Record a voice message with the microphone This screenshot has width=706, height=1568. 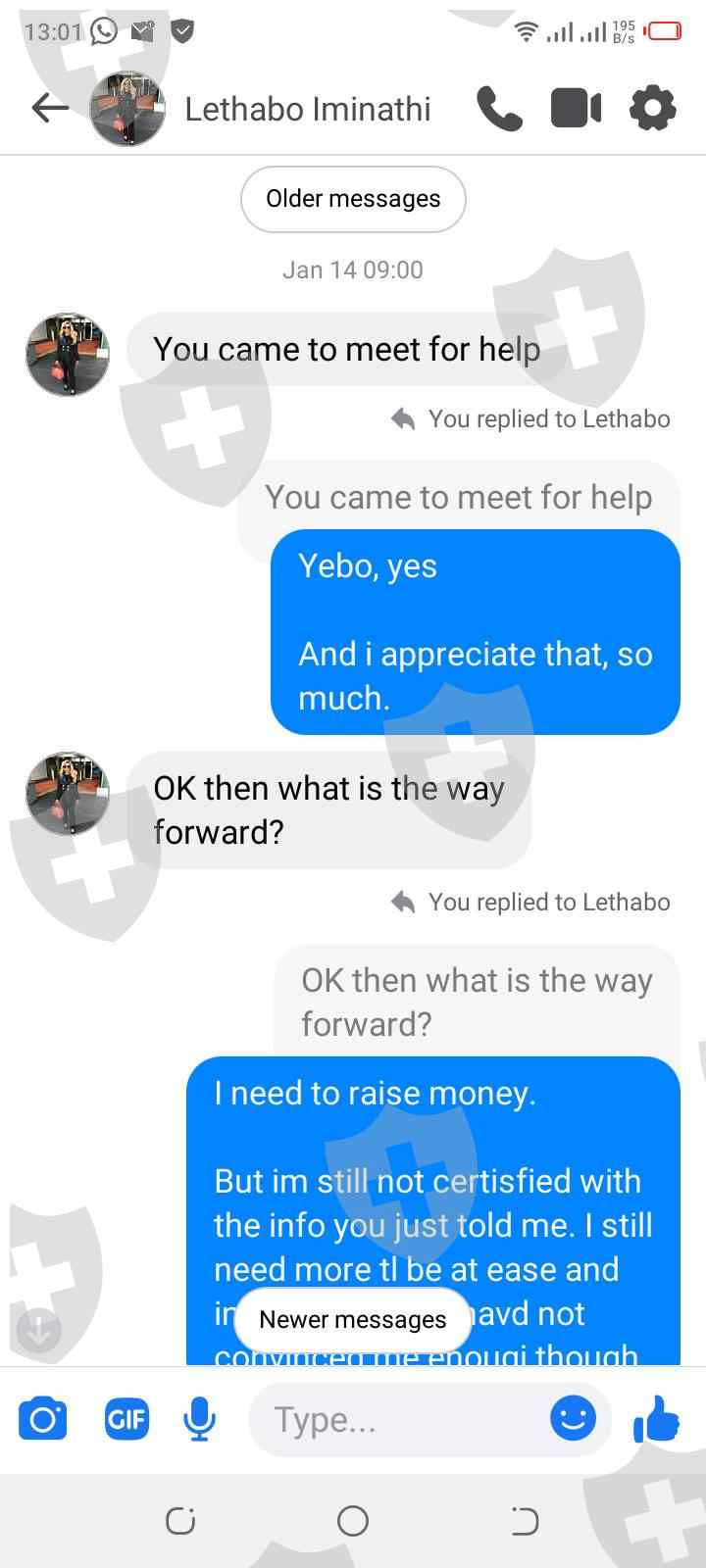199,1418
